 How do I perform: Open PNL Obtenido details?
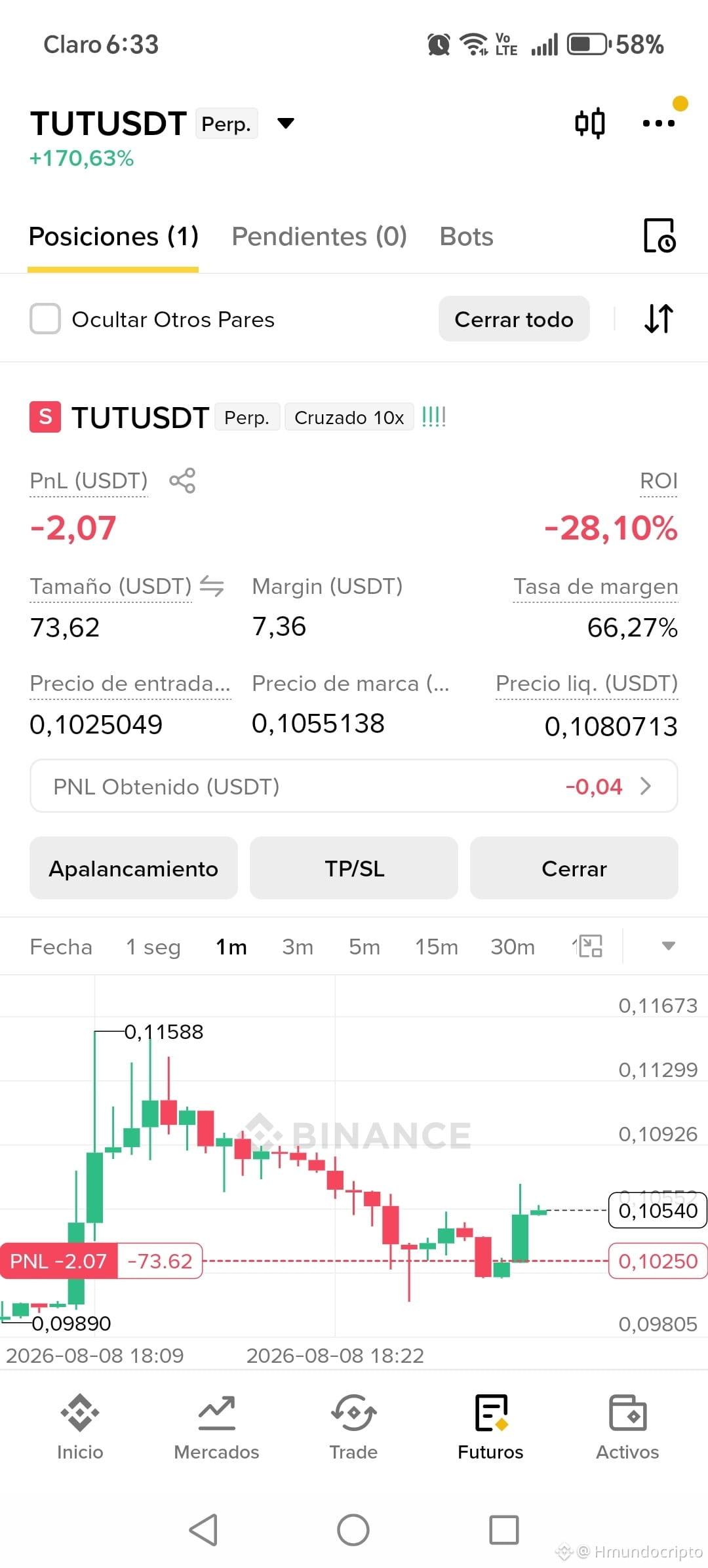click(354, 786)
